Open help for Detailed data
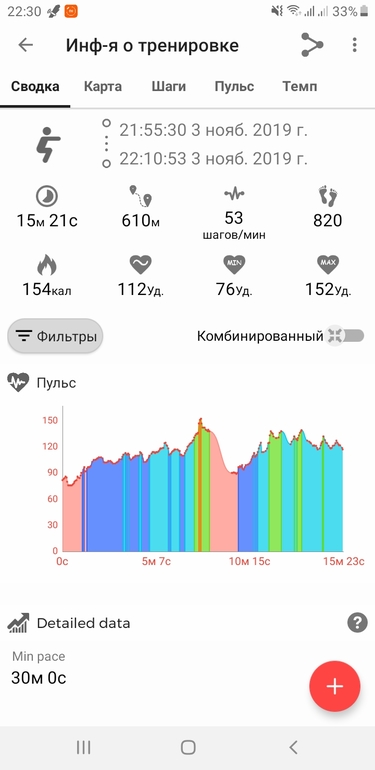 pyautogui.click(x=357, y=623)
